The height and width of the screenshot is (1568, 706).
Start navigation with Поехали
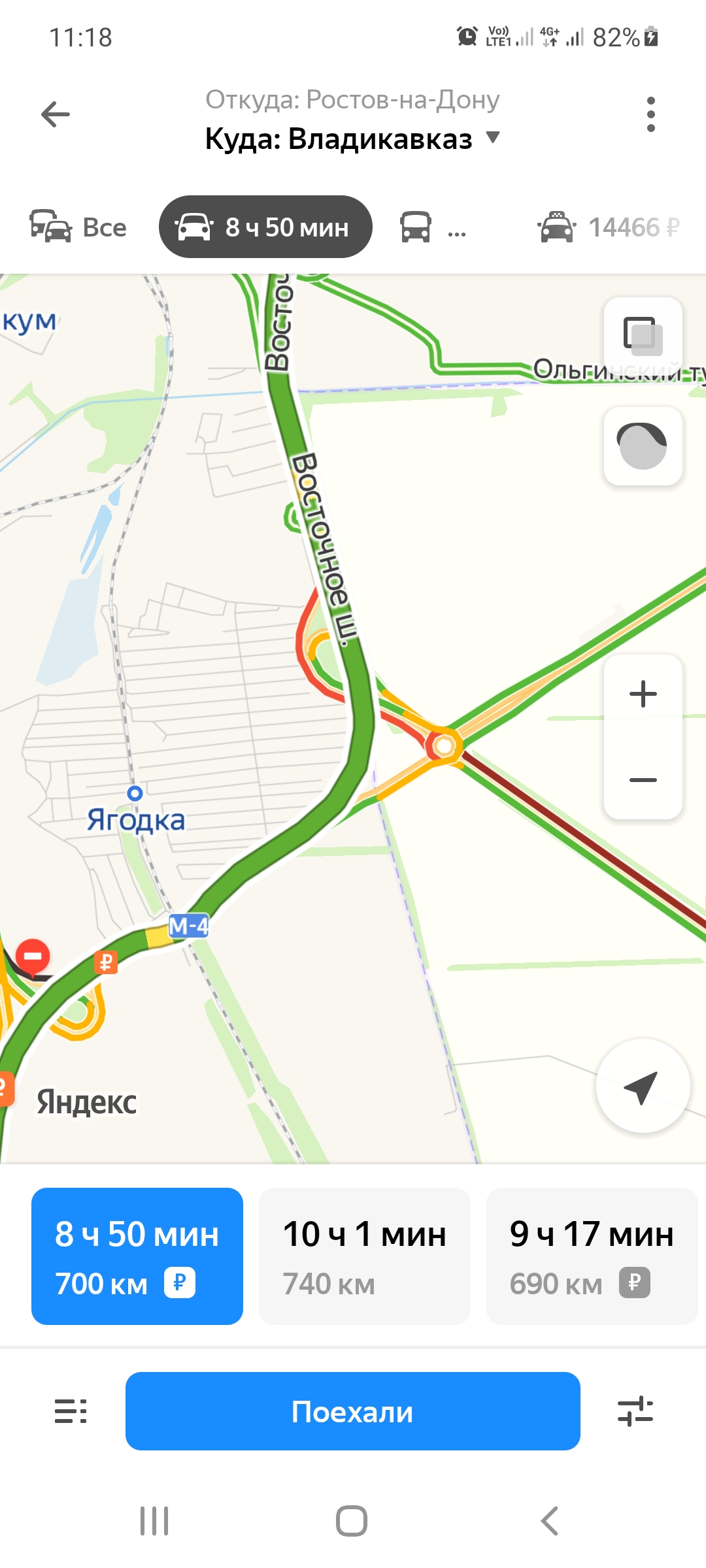(353, 1411)
